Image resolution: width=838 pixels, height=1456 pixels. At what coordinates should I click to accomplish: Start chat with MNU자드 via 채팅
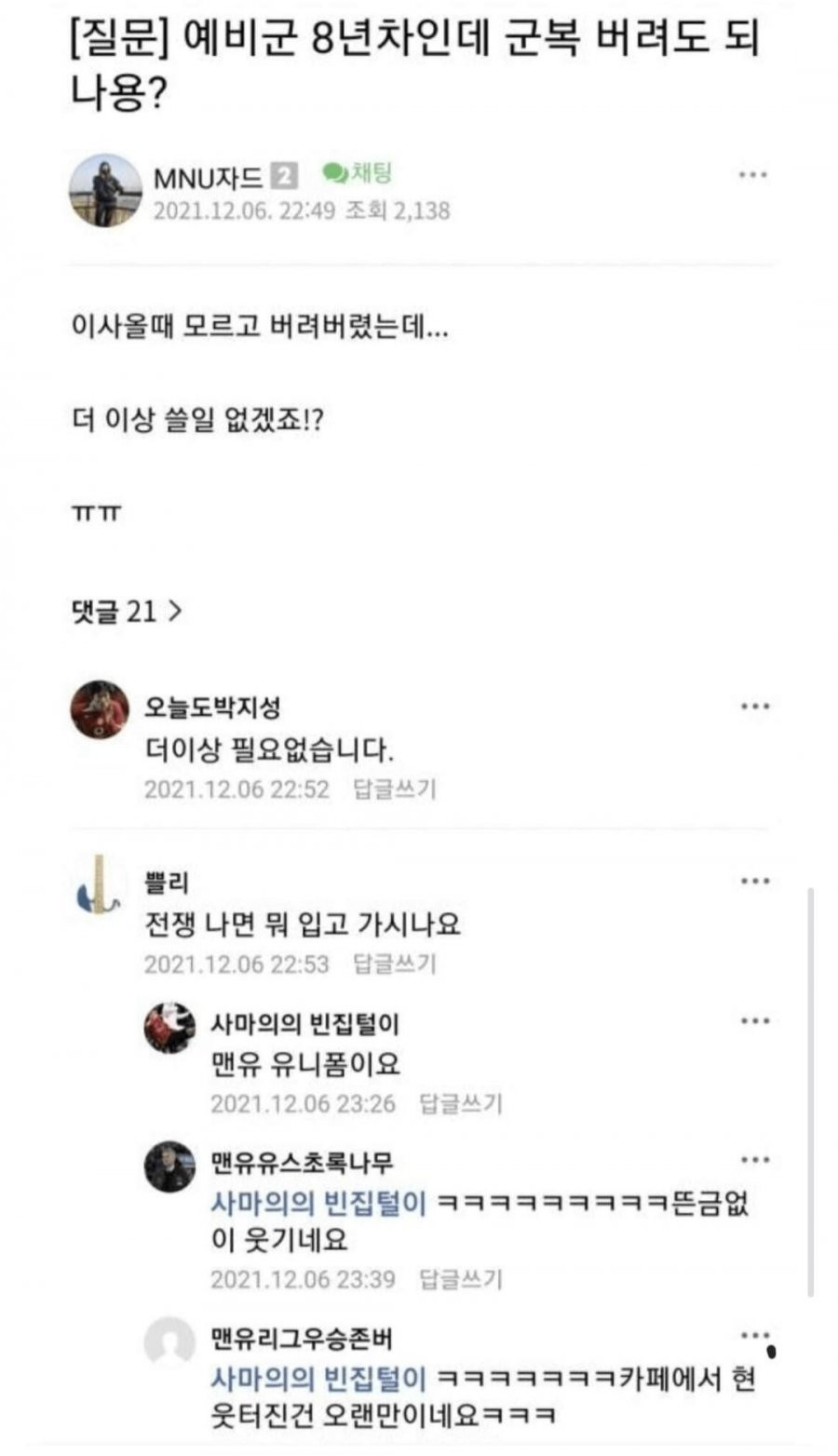click(x=358, y=173)
